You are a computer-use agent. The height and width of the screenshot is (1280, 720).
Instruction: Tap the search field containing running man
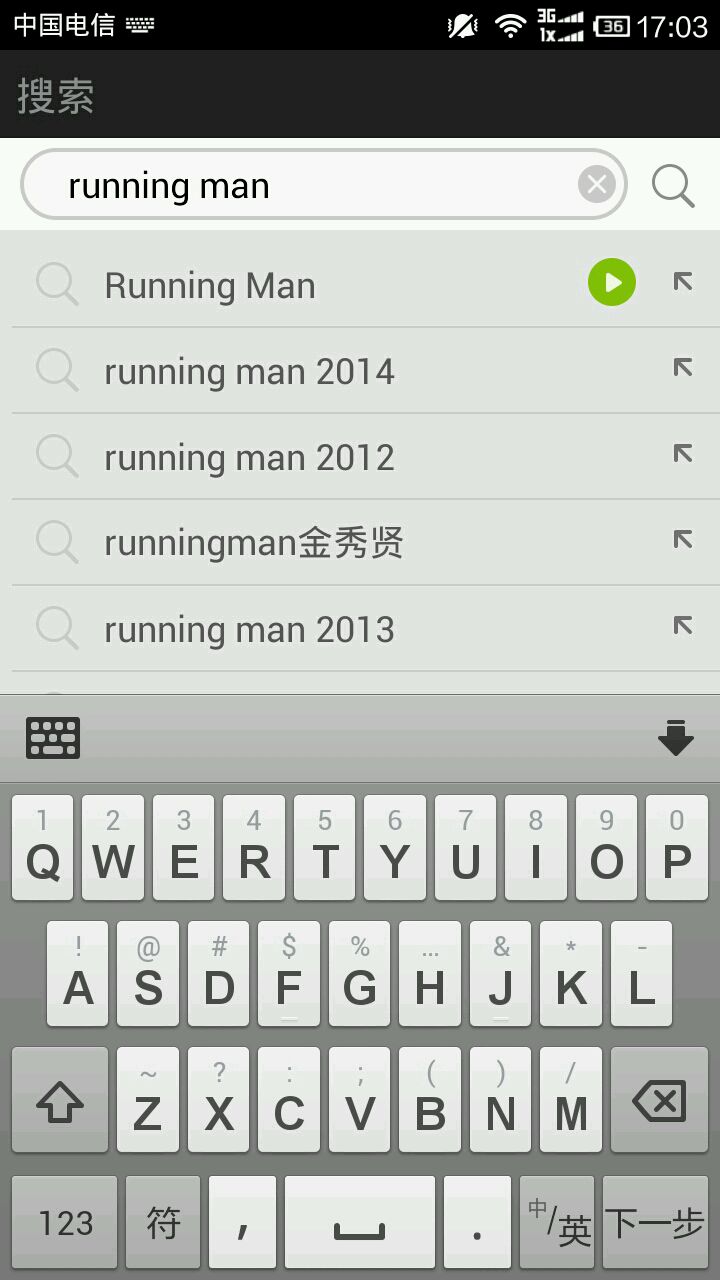(x=323, y=185)
